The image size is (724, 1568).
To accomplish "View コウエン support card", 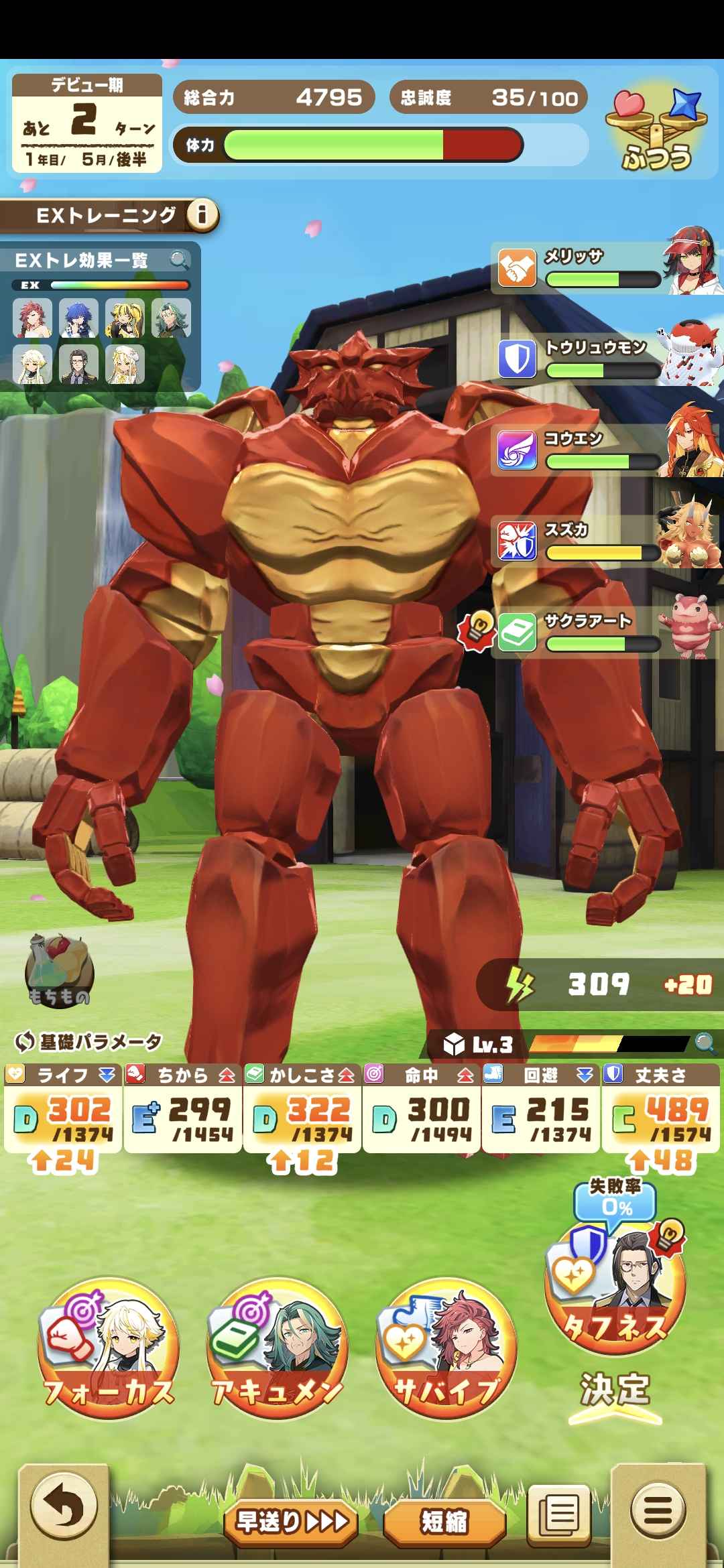I will 607,450.
